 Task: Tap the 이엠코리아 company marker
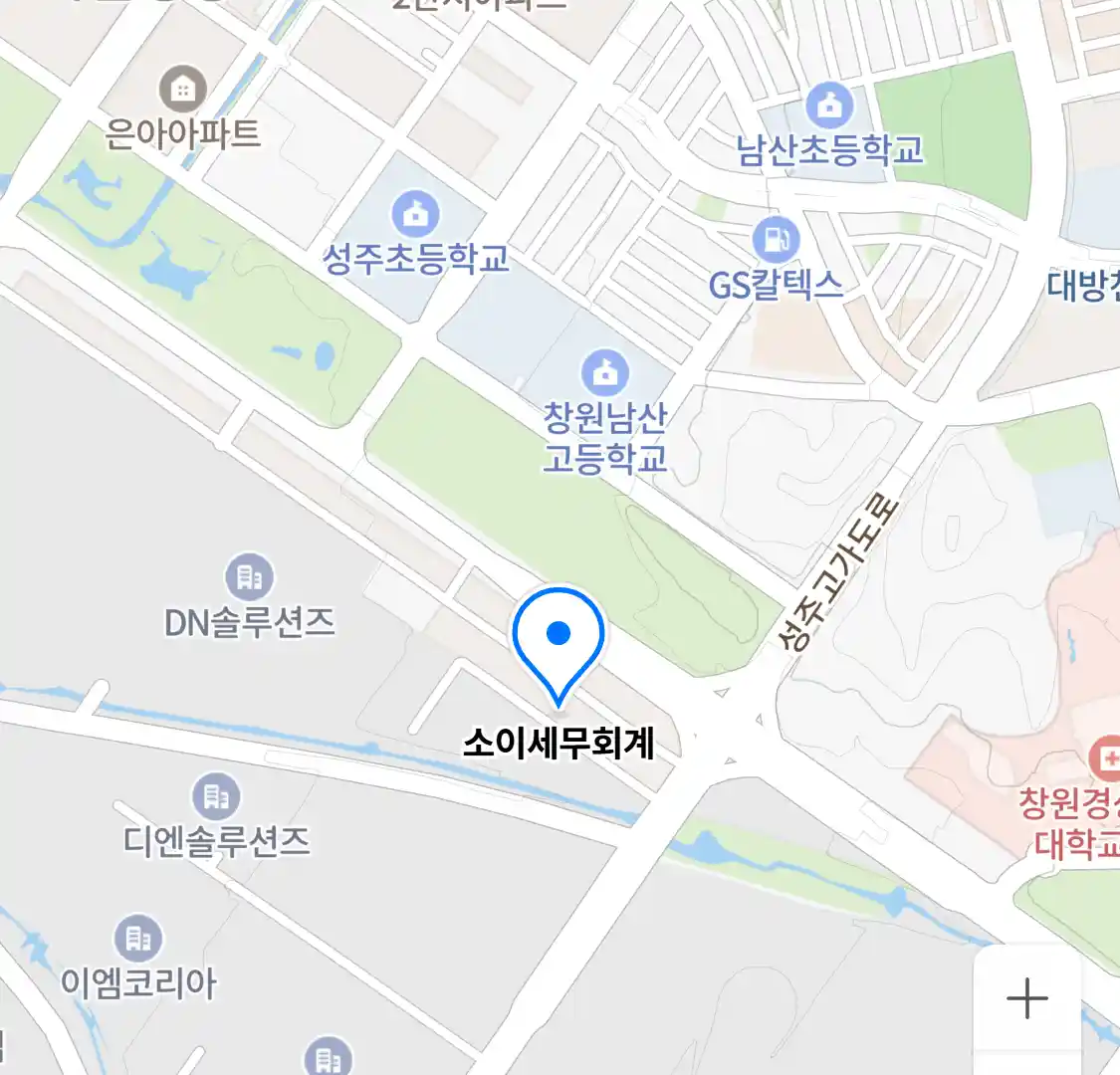pos(137,939)
